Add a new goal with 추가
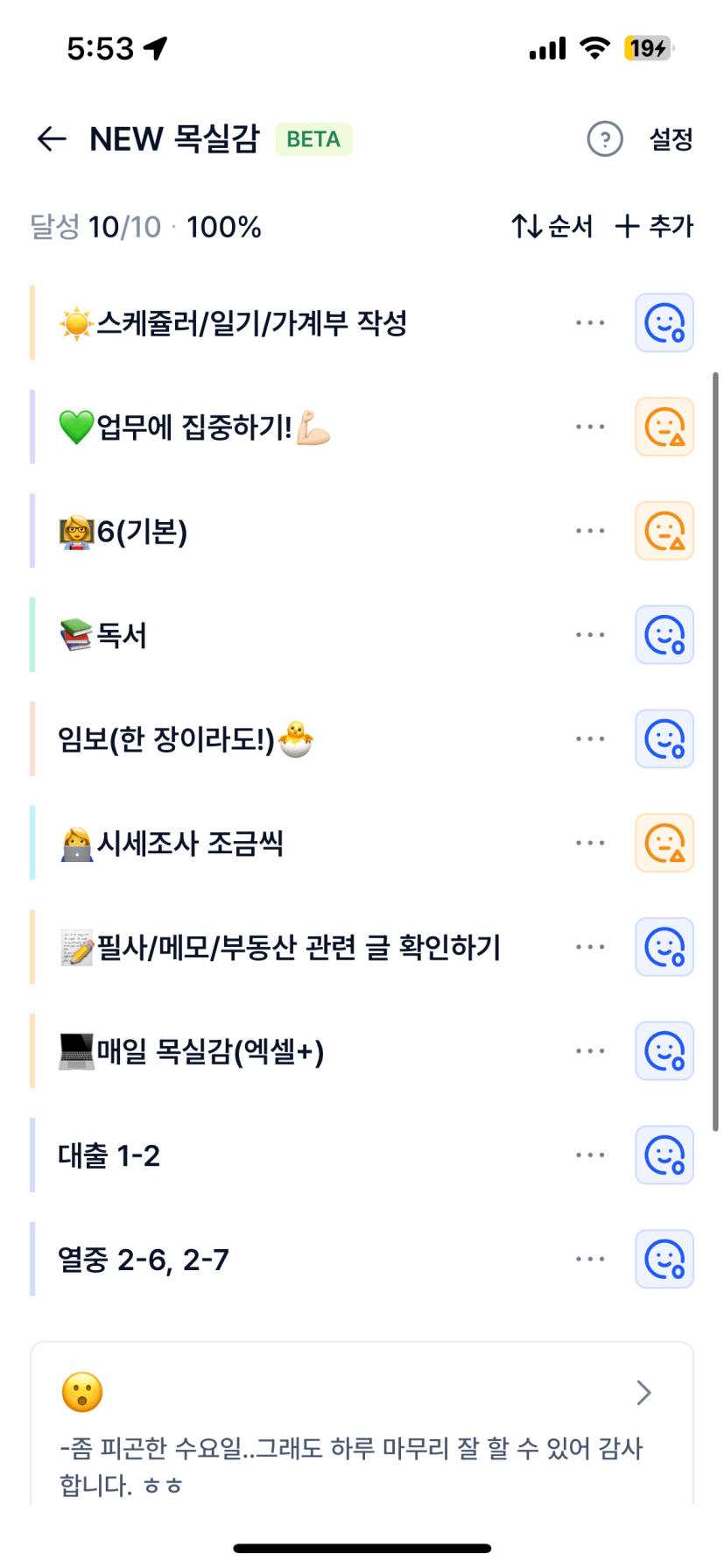 click(654, 227)
